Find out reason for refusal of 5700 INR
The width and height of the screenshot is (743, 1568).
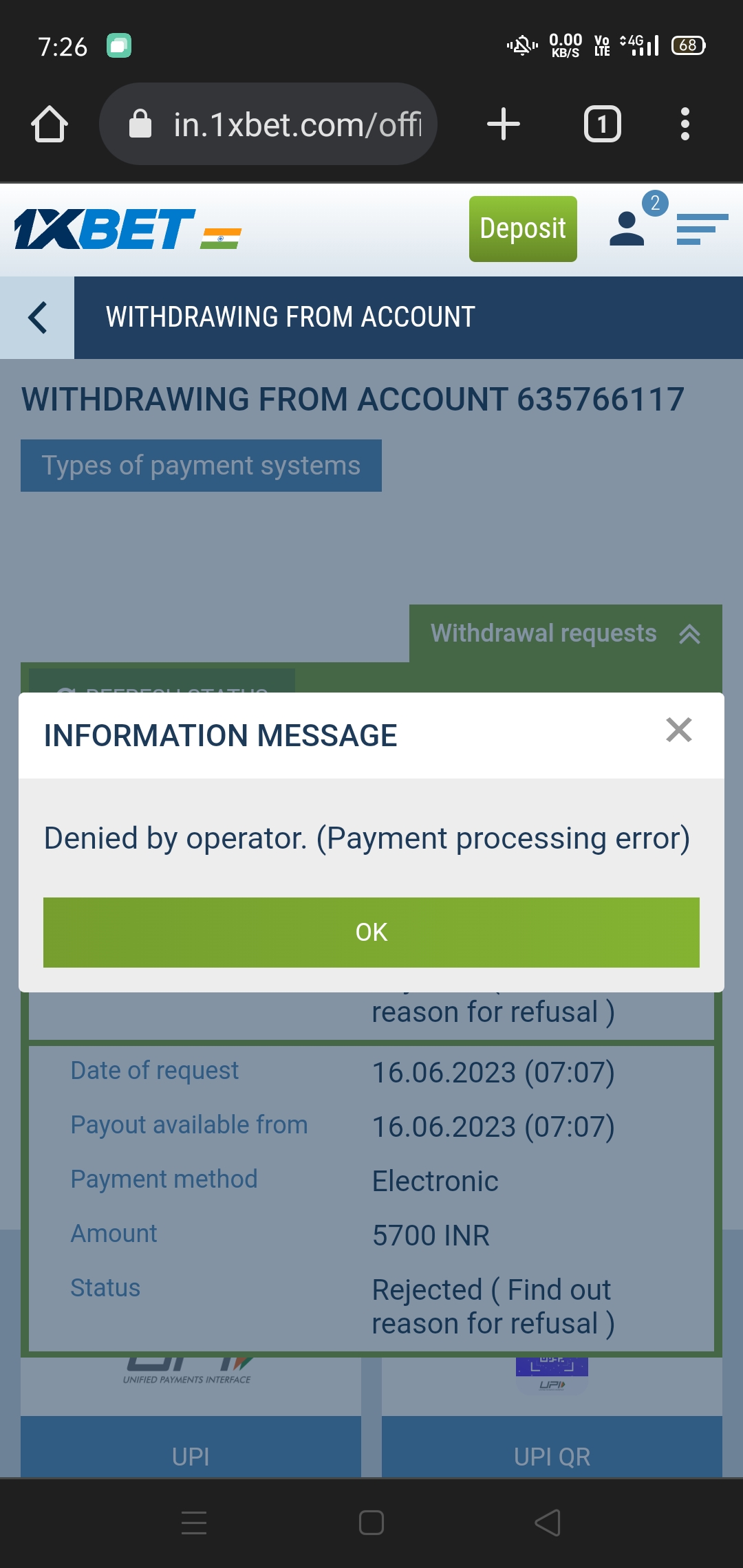pos(493,1307)
